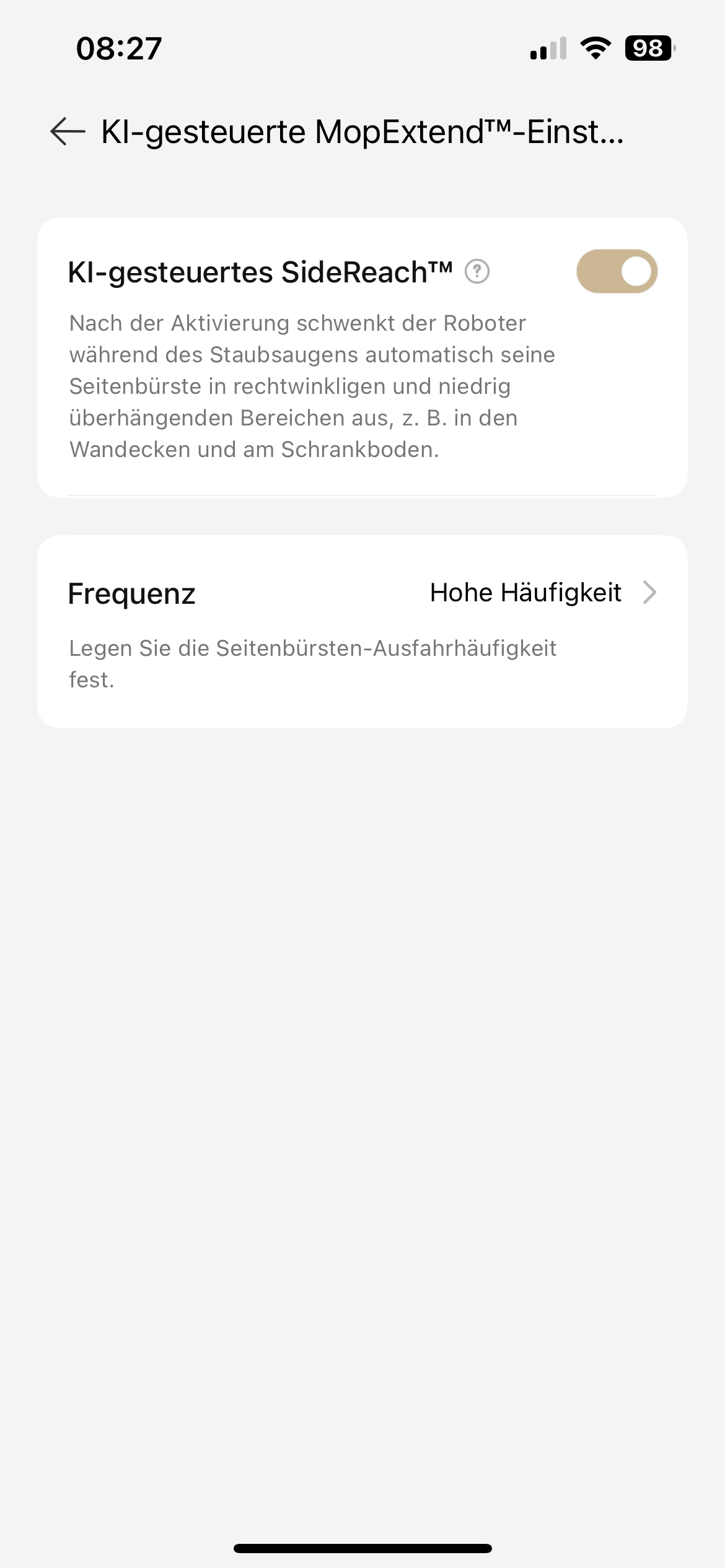
Task: Disable the KI-gesteuertes SideReach switch
Action: coord(617,271)
